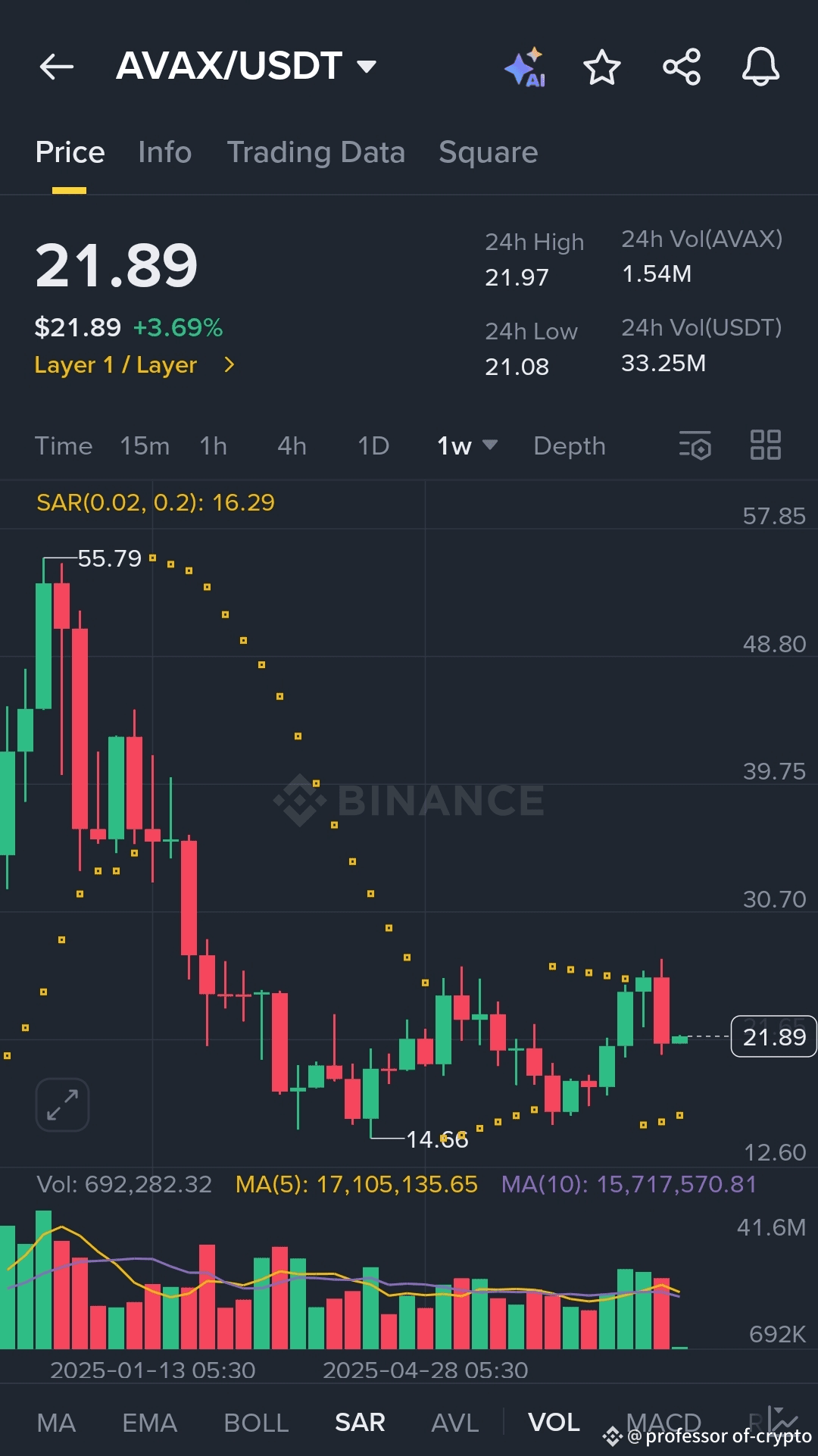Share this AVAX/USDT chart
The width and height of the screenshot is (818, 1456).
682,67
